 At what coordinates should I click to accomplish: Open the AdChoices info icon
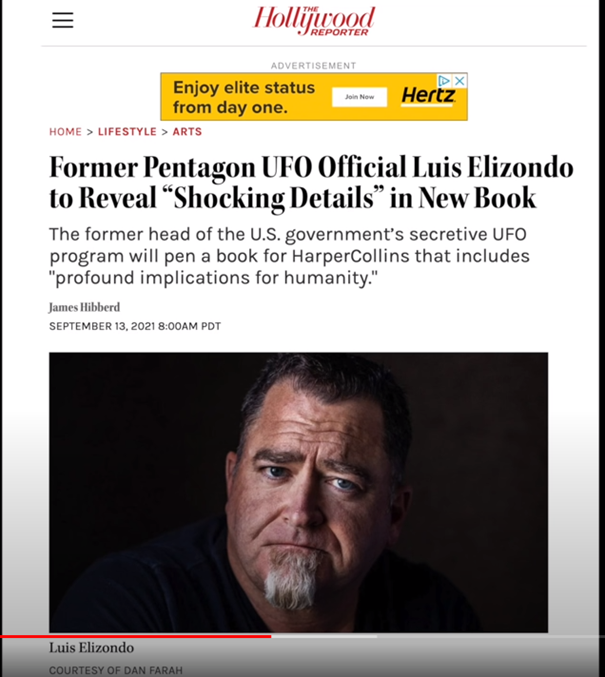click(x=445, y=81)
